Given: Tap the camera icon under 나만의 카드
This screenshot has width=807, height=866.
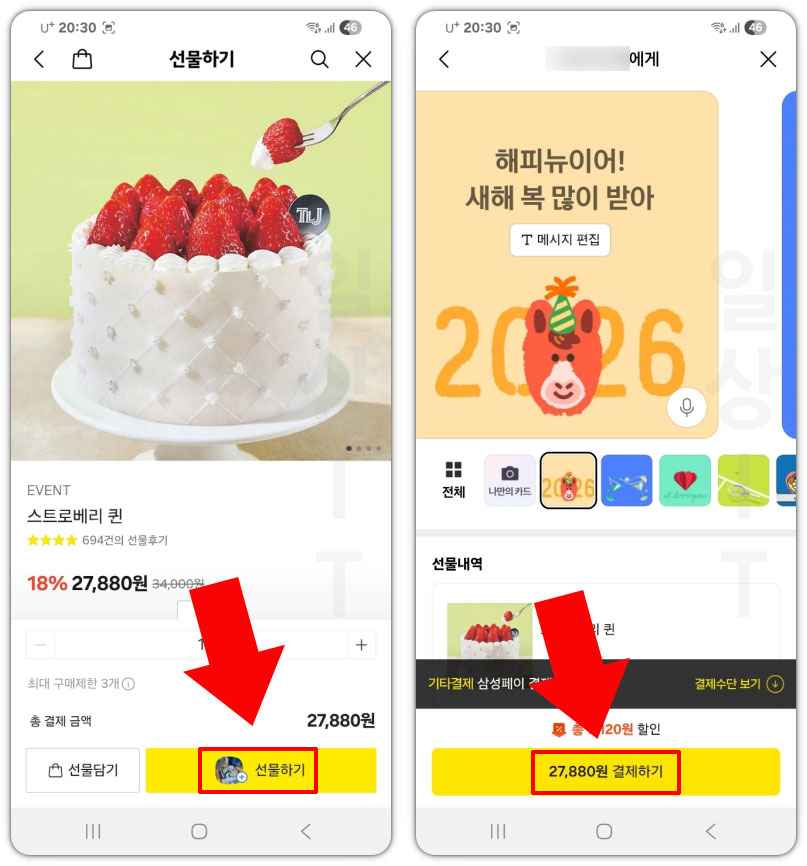Looking at the screenshot, I should click(x=510, y=472).
